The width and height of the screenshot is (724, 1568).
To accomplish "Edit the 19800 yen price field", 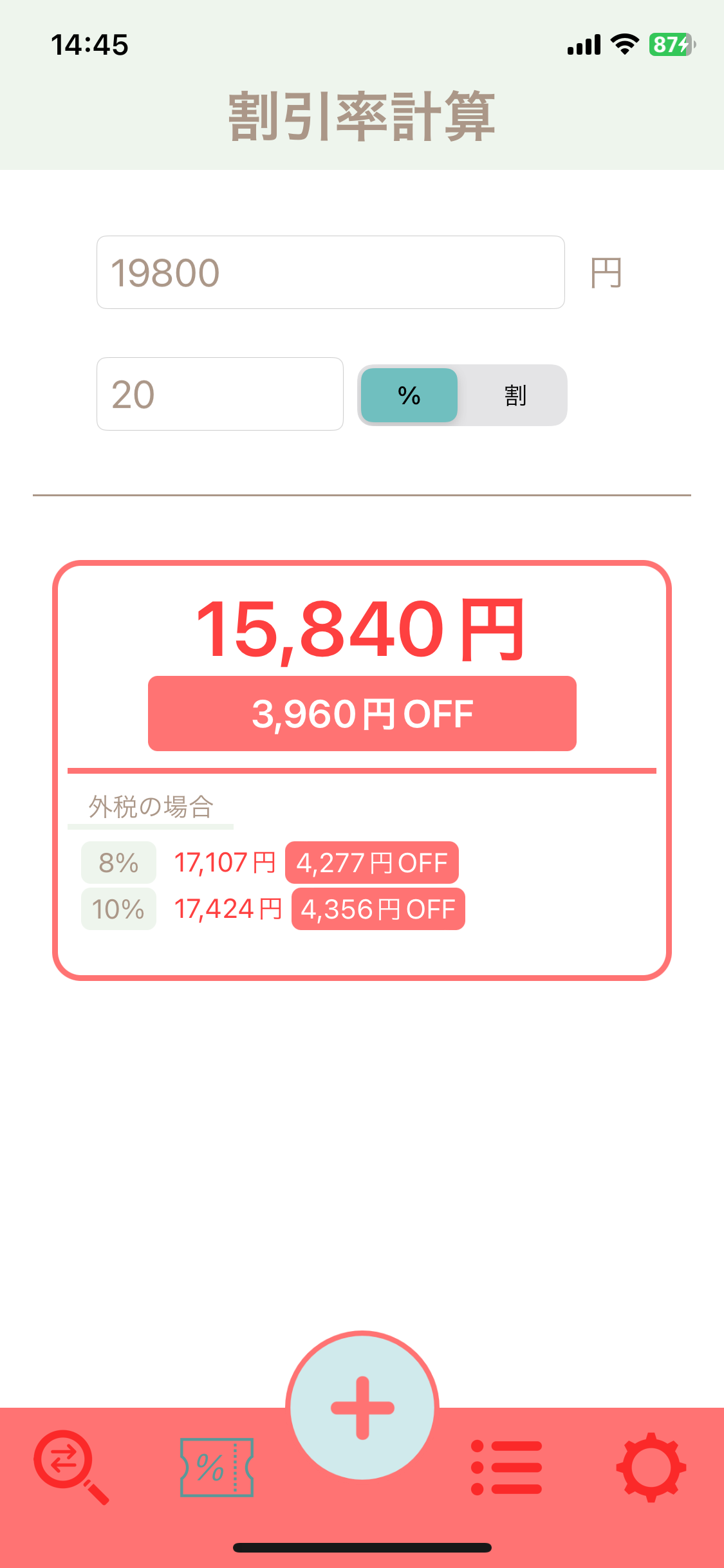I will point(330,272).
